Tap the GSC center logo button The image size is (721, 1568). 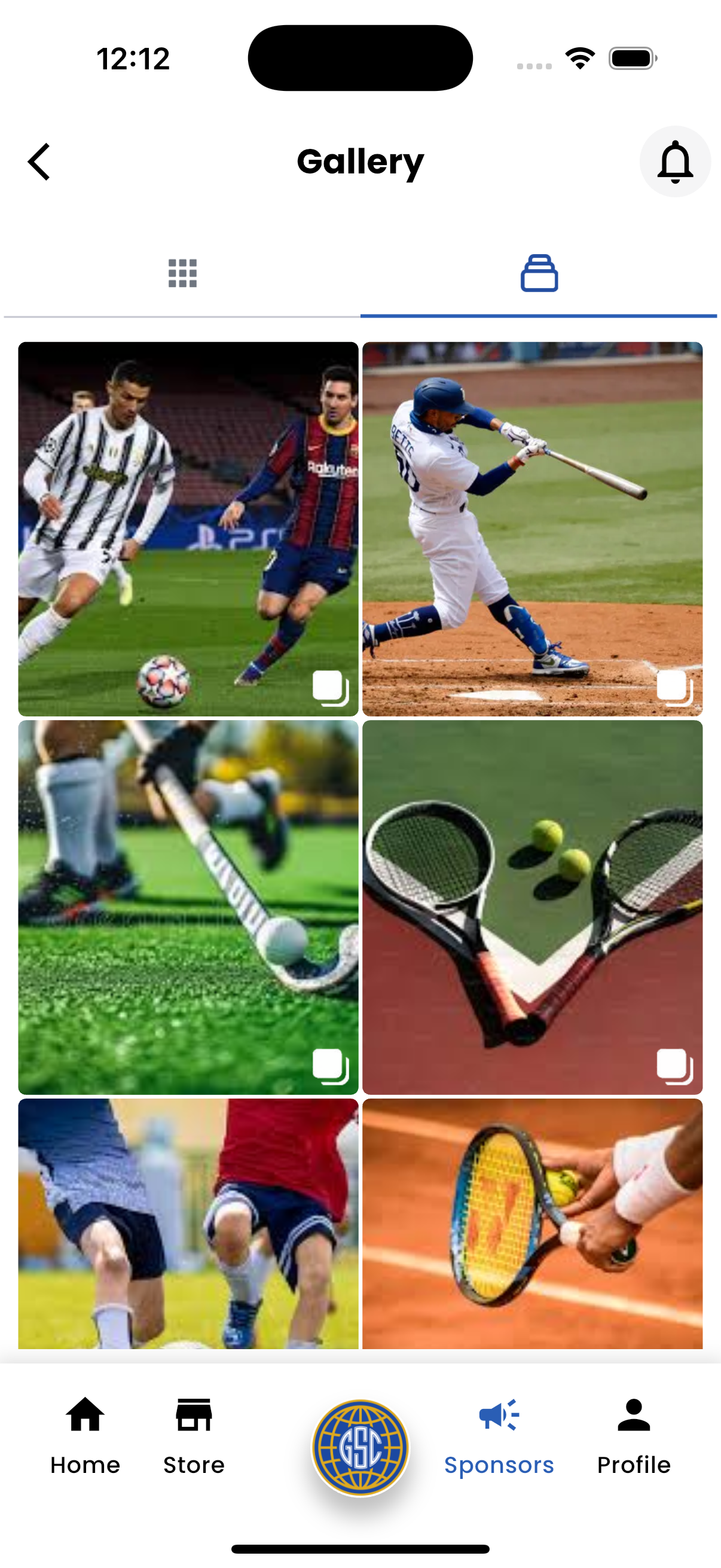pos(360,1447)
